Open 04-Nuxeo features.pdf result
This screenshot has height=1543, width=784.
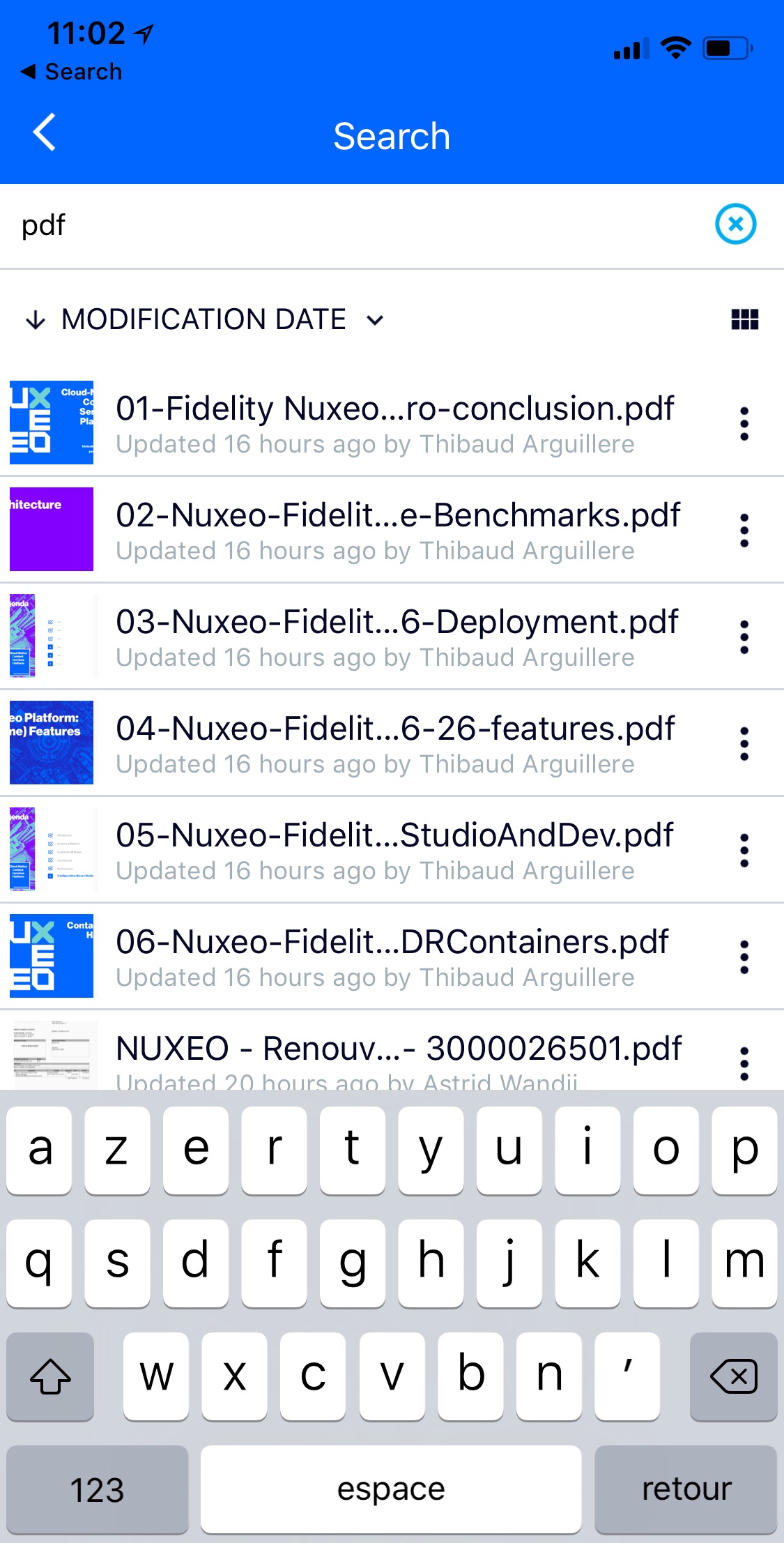392,743
